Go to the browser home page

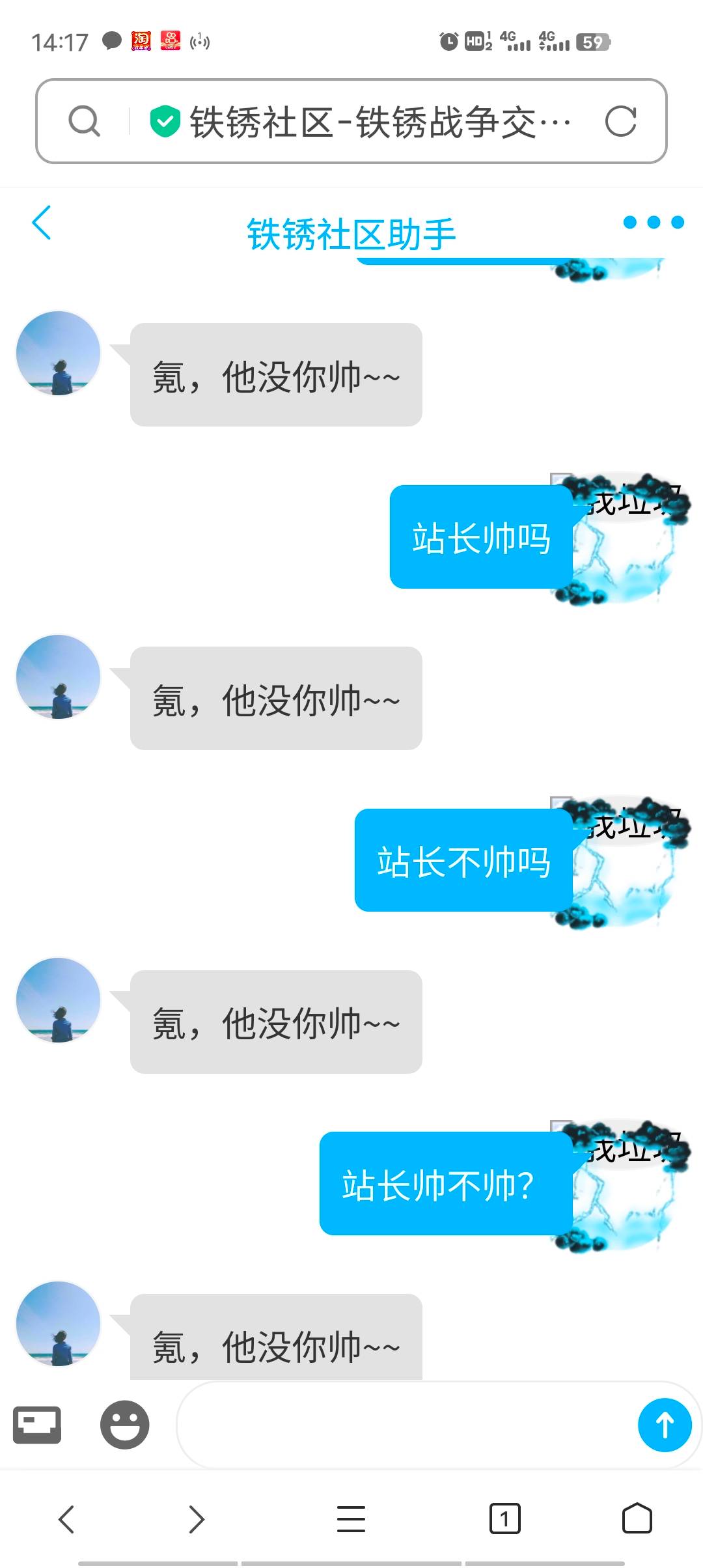[637, 1519]
